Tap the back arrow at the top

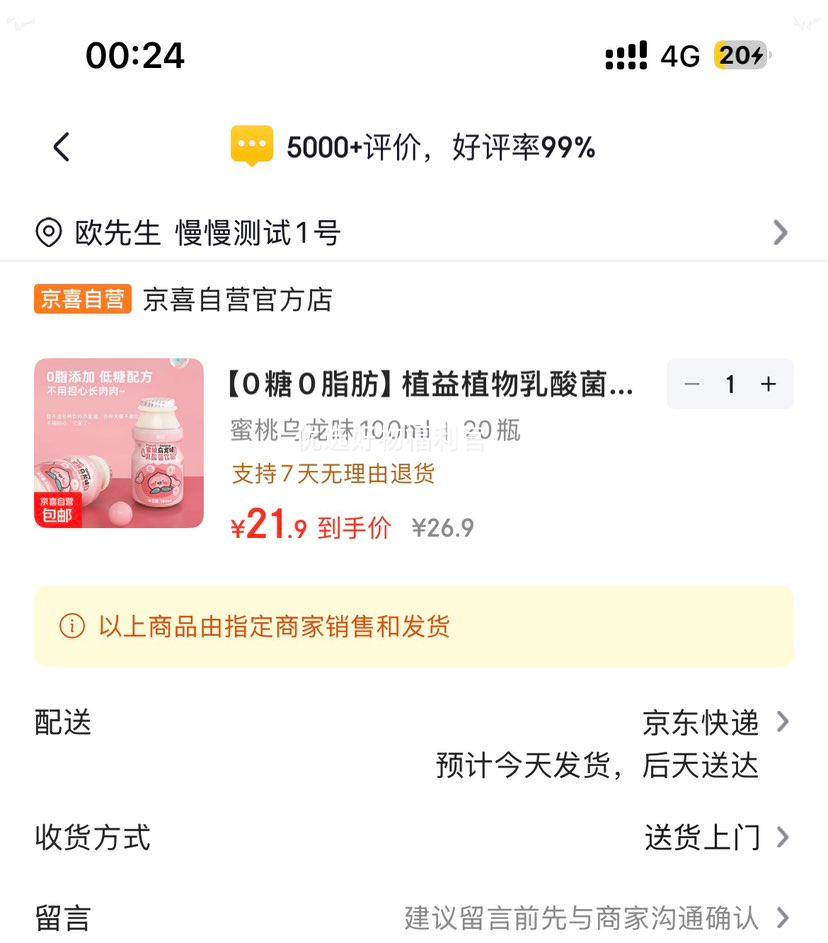[x=61, y=146]
